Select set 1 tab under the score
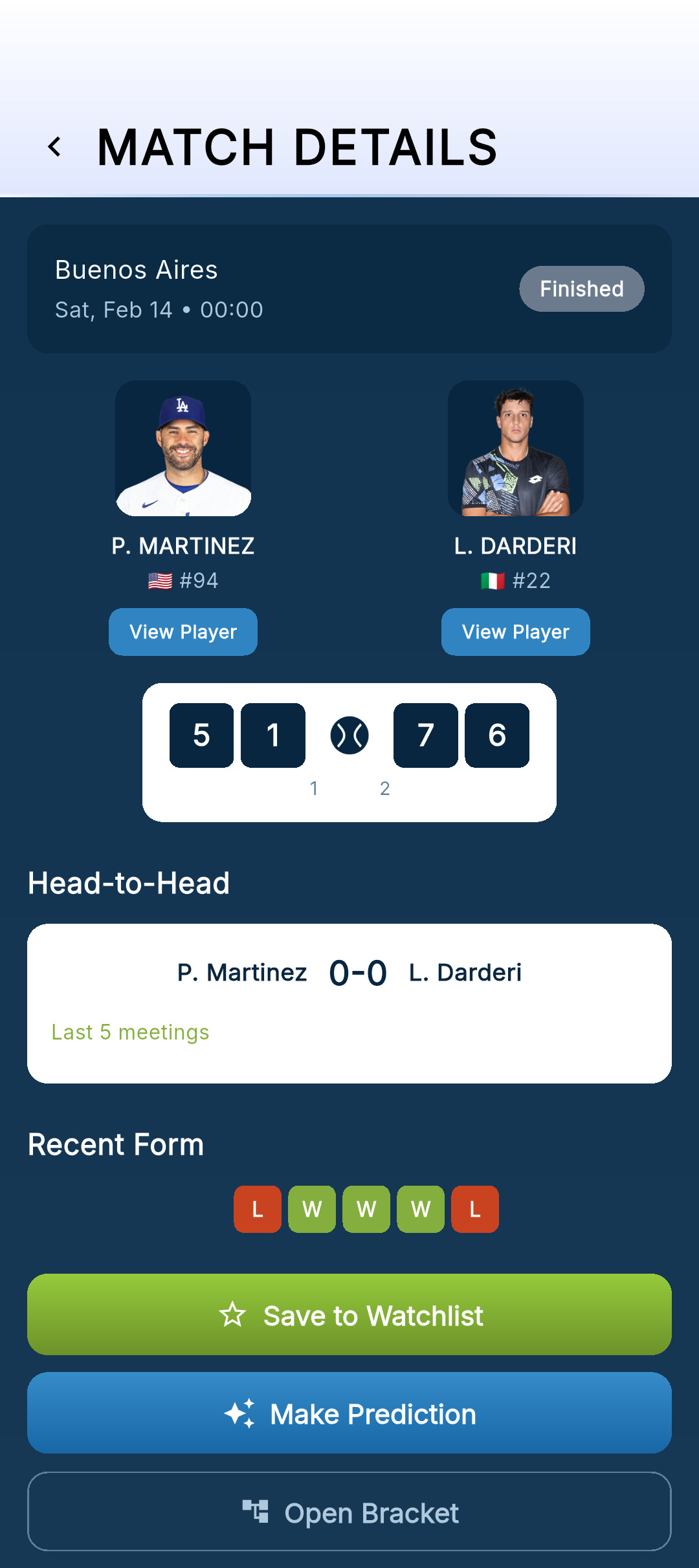 (x=314, y=789)
